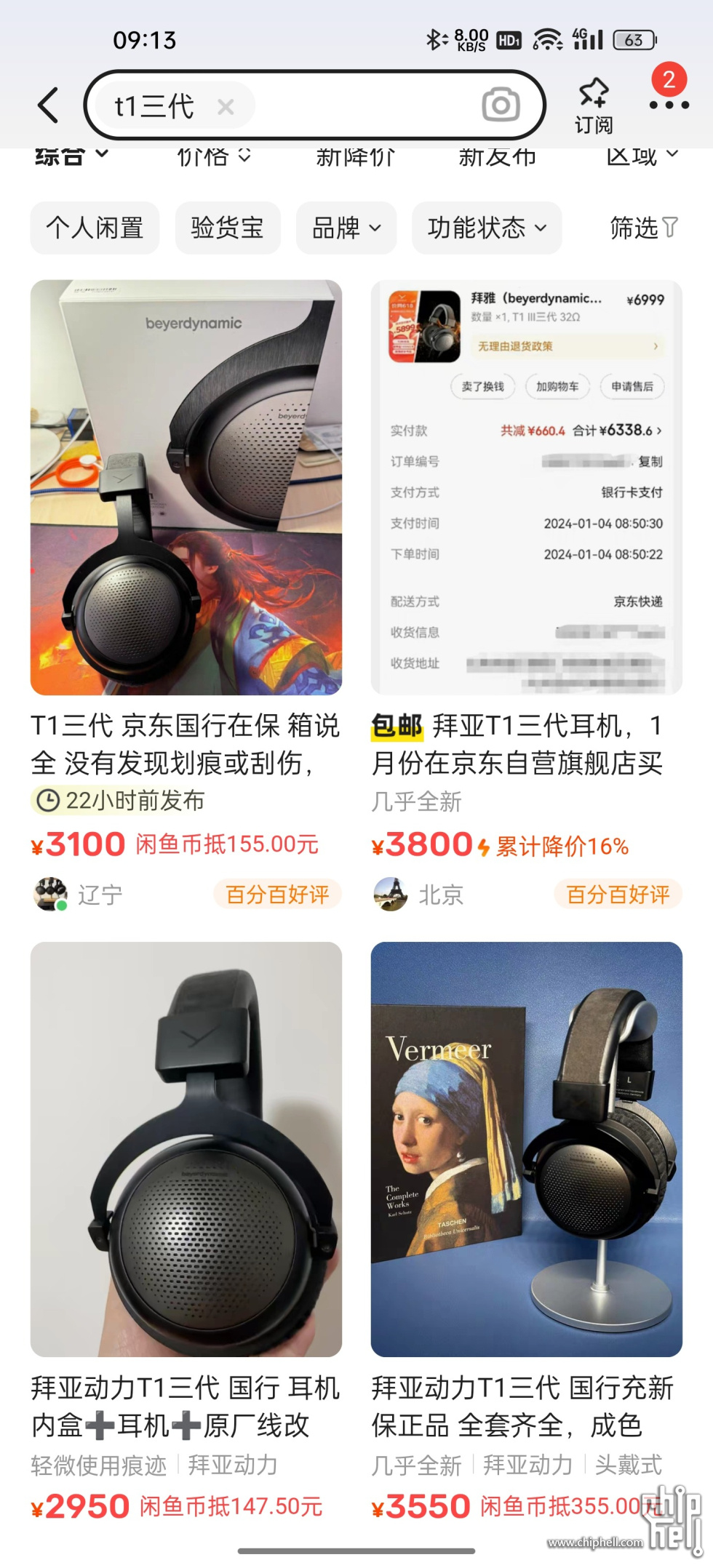Open the three-dot more menu
The width and height of the screenshot is (713, 1568).
(x=669, y=105)
